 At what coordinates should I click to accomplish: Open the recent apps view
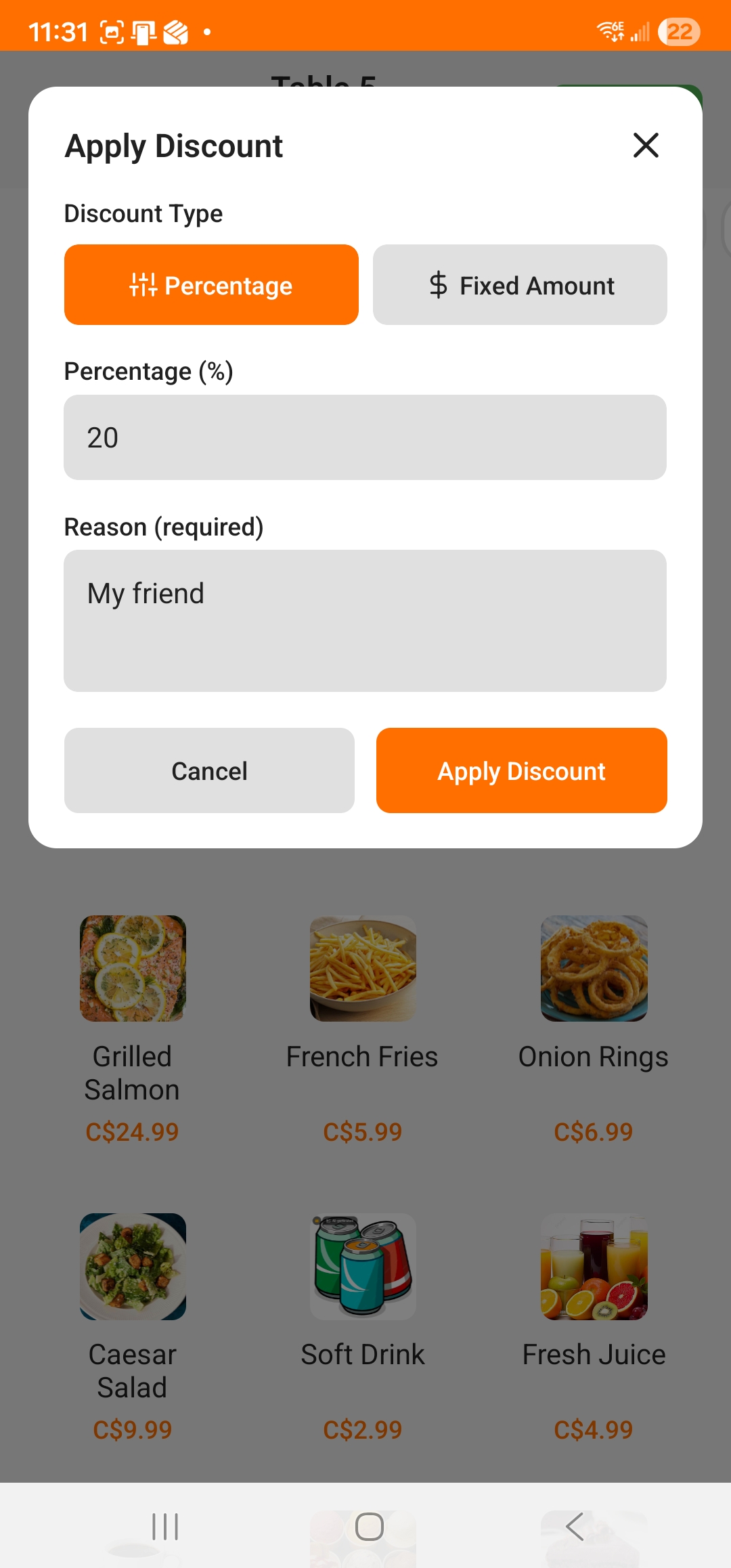point(164,1525)
